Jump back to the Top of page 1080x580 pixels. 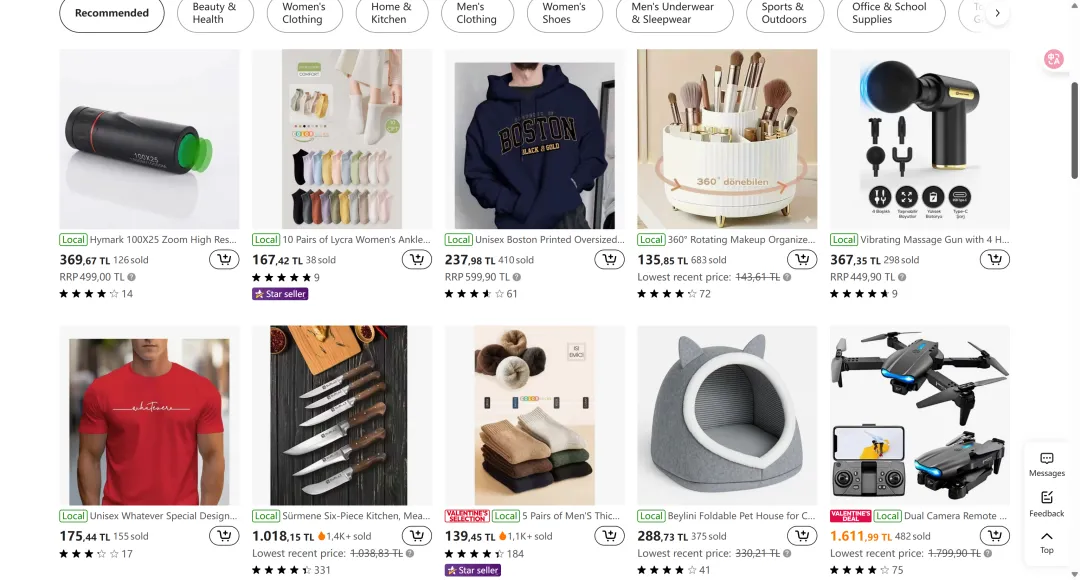pyautogui.click(x=1047, y=542)
